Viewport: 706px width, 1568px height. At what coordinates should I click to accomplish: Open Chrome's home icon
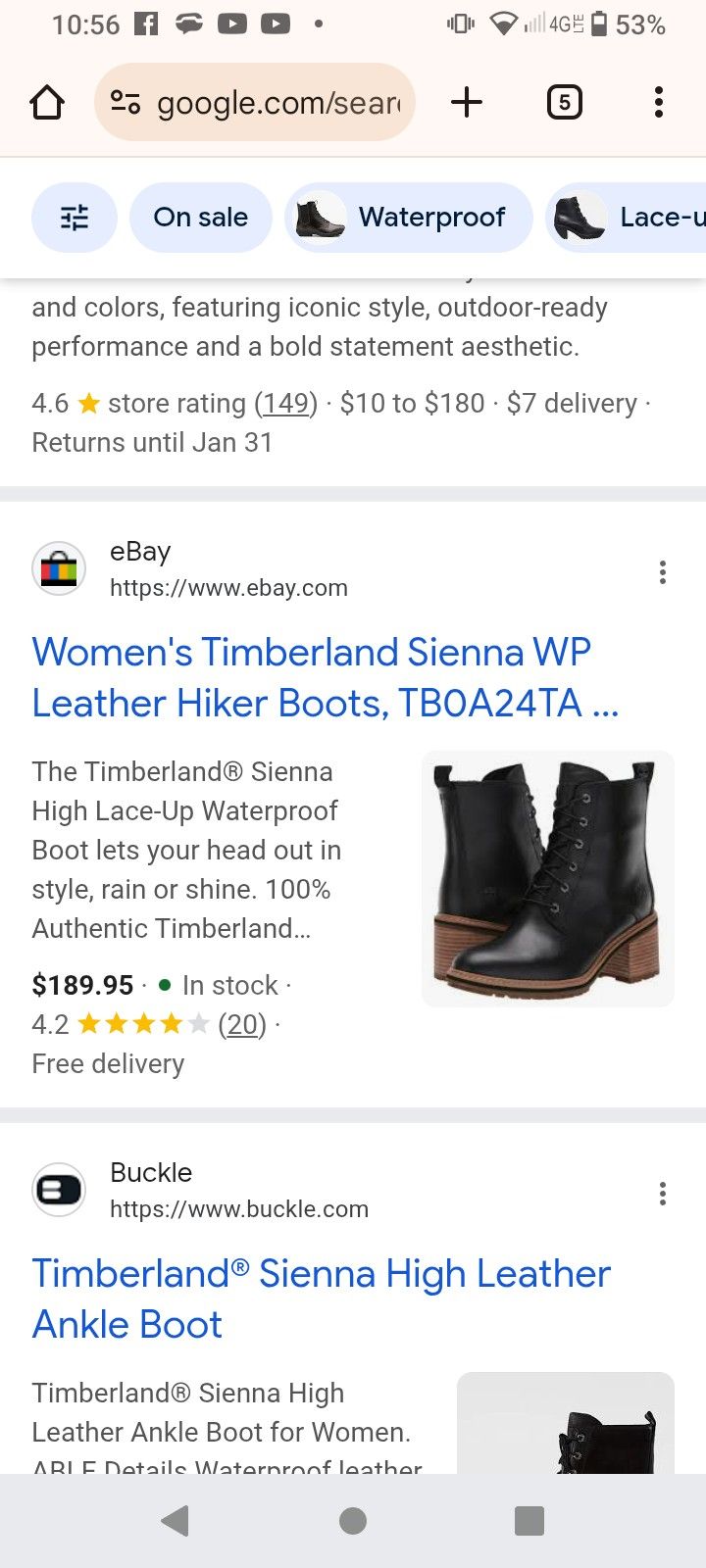coord(46,101)
